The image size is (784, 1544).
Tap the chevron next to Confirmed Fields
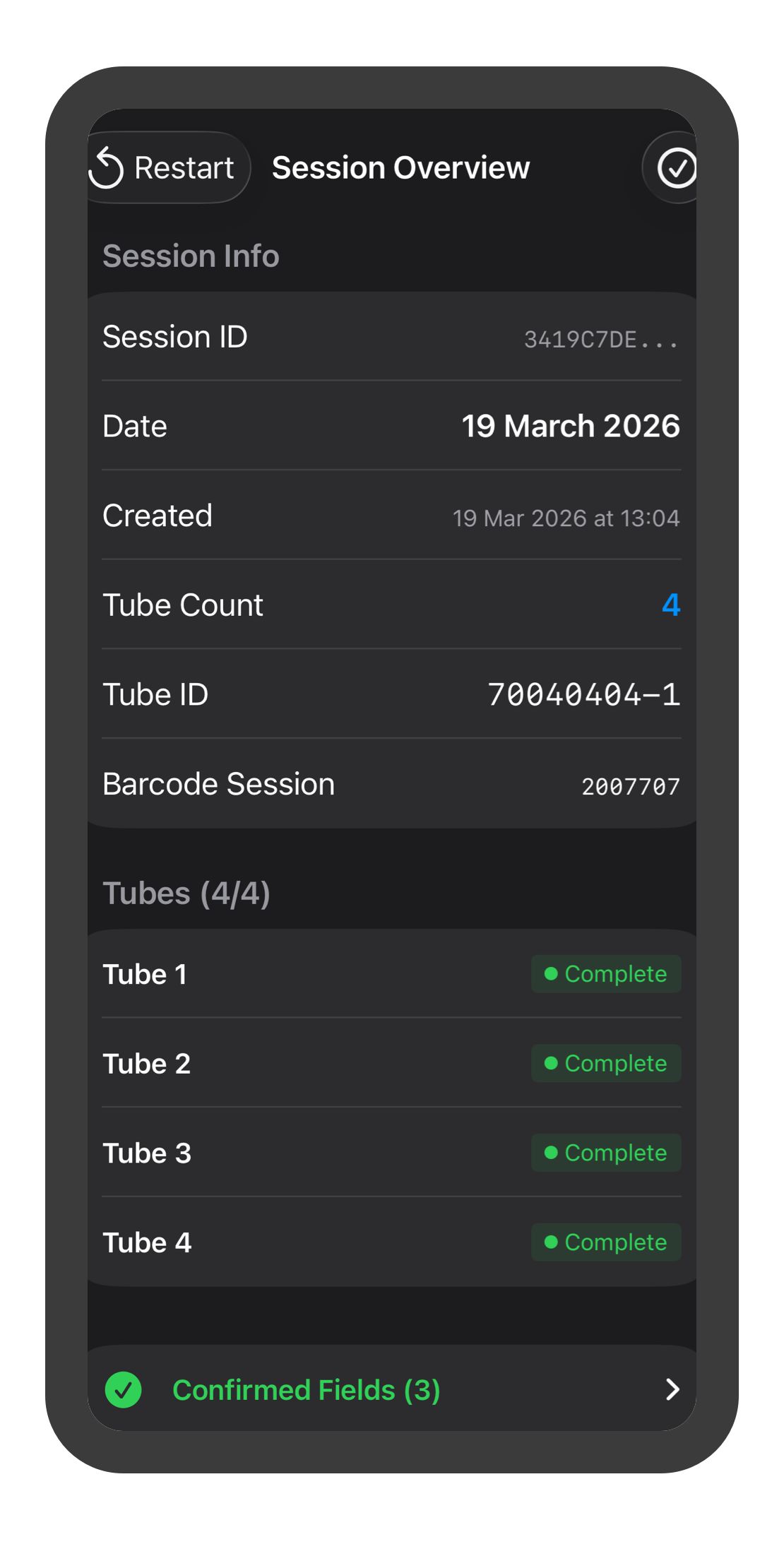pos(672,1389)
